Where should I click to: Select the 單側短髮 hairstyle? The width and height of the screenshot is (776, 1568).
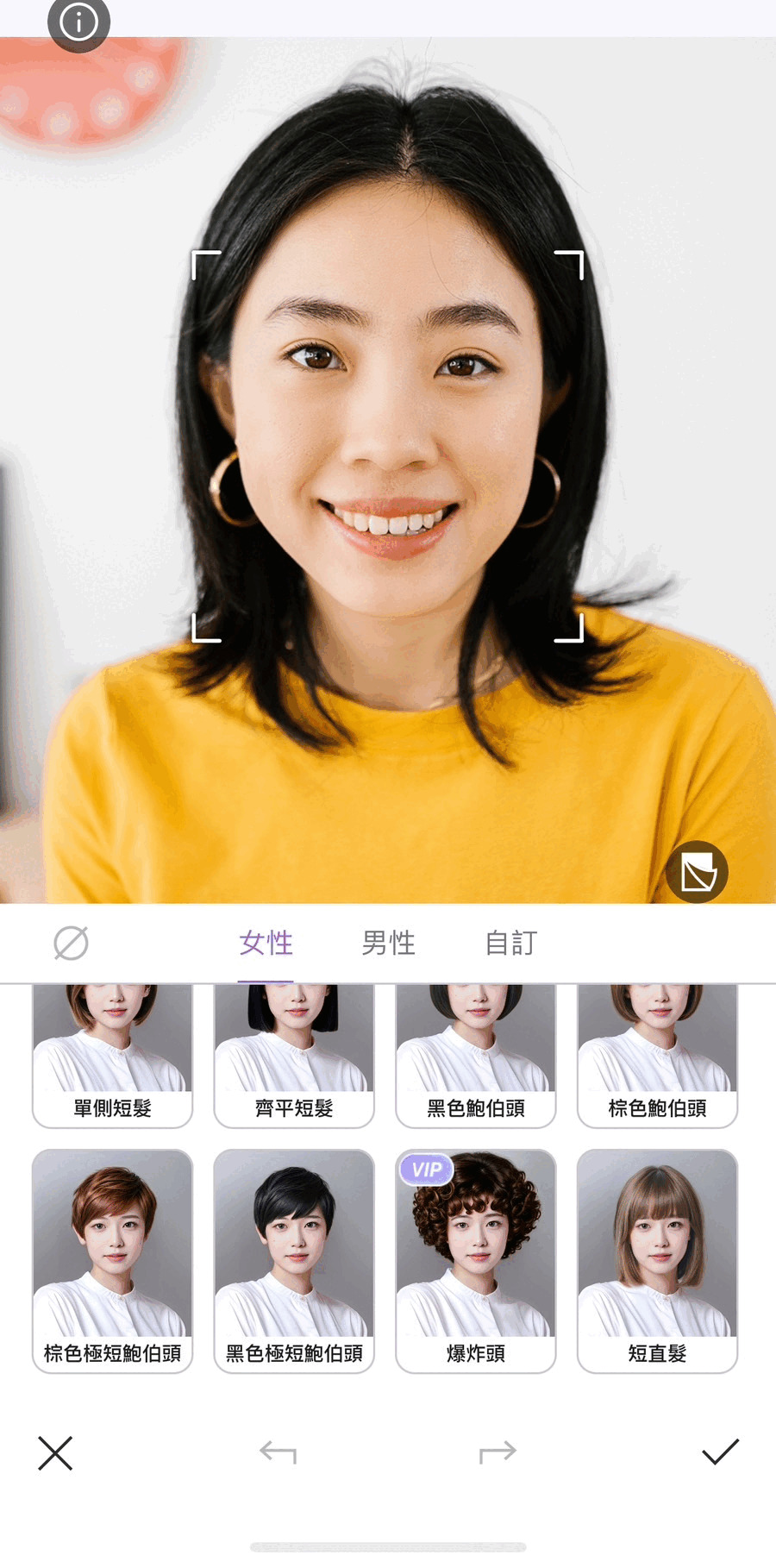coord(112,1057)
